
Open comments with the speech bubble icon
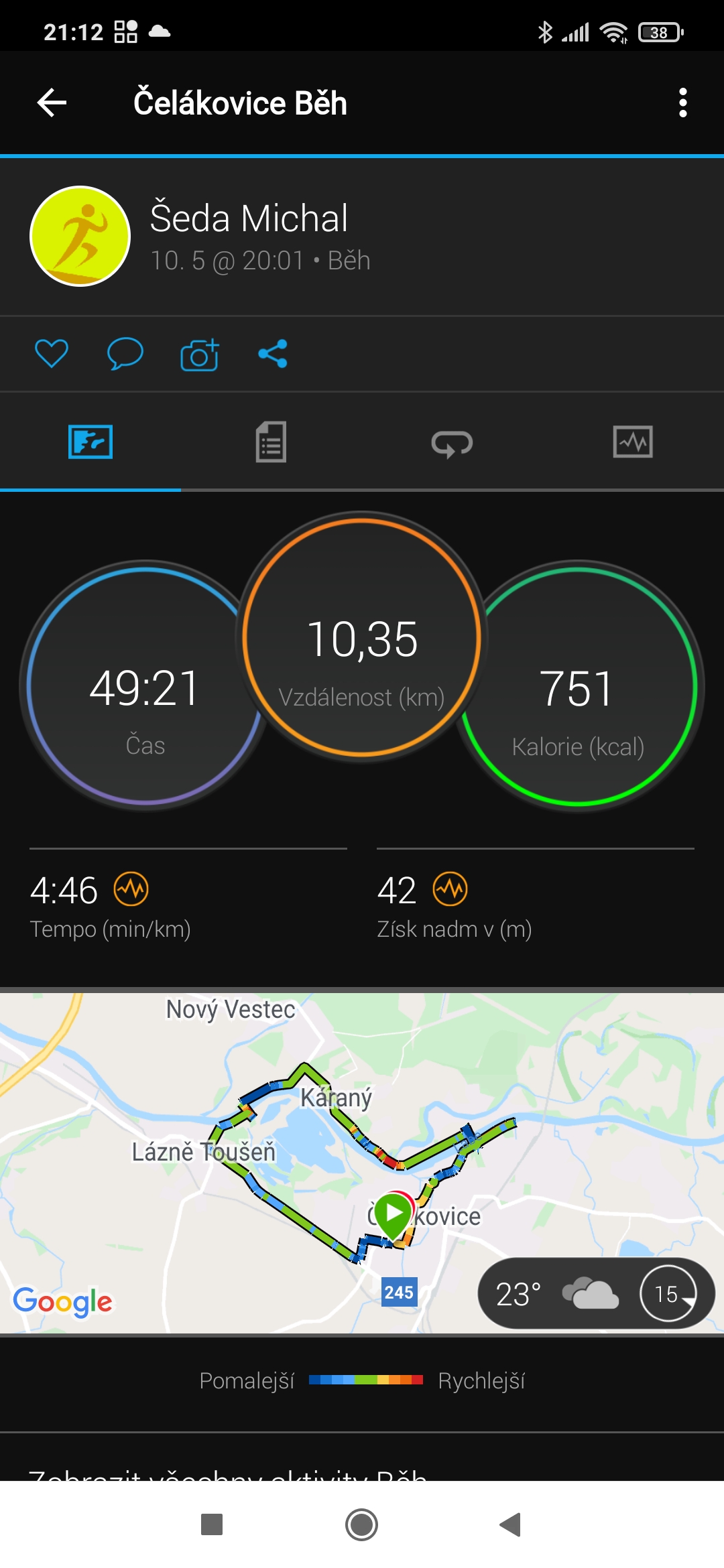(125, 353)
